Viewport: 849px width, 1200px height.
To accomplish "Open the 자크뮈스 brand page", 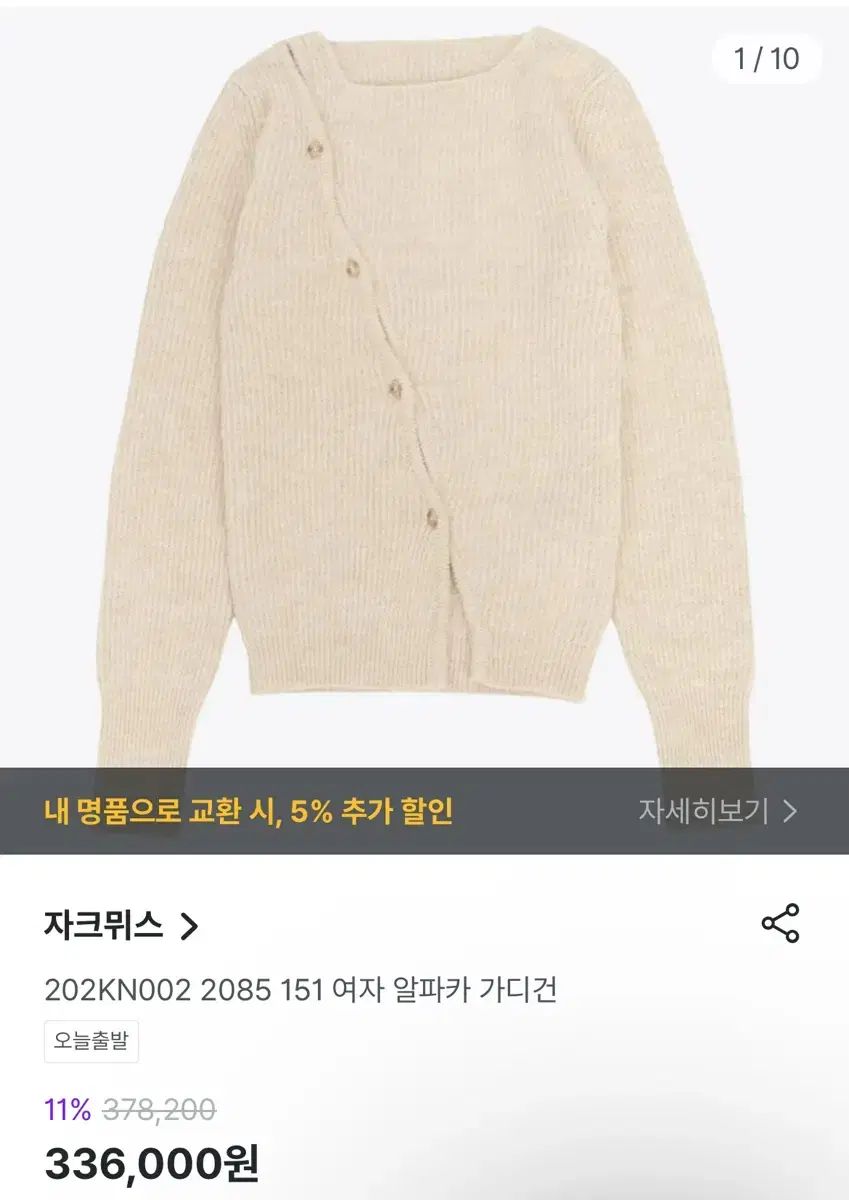I will [121, 926].
